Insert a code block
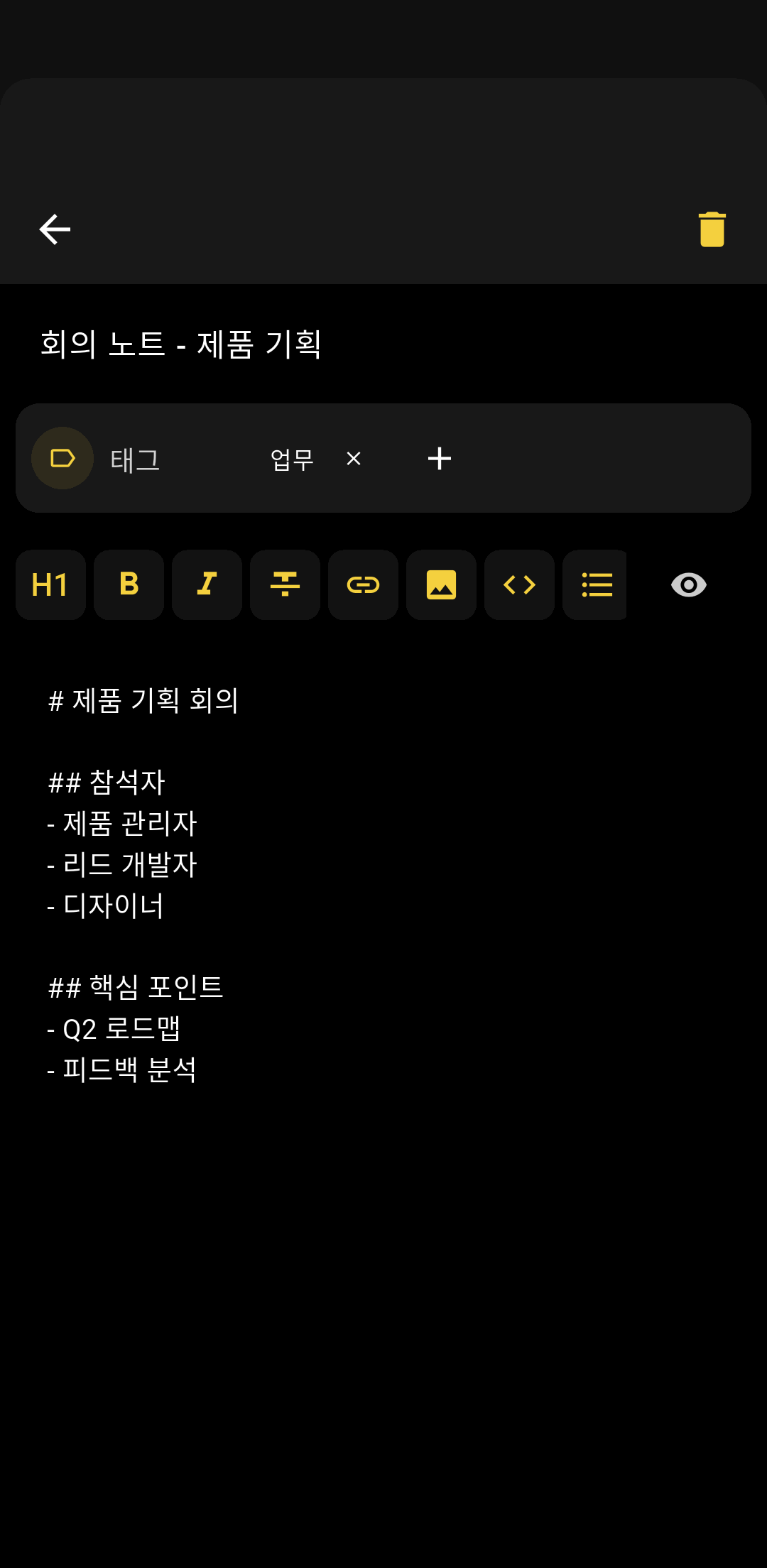767x1568 pixels. click(x=519, y=585)
